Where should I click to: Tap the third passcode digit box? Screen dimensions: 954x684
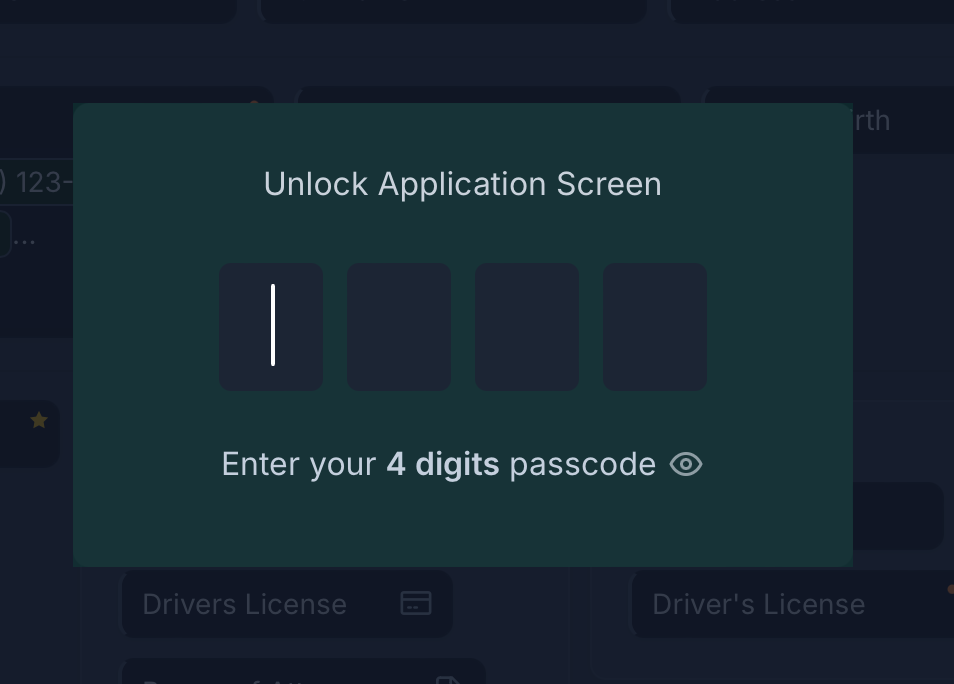click(x=527, y=326)
